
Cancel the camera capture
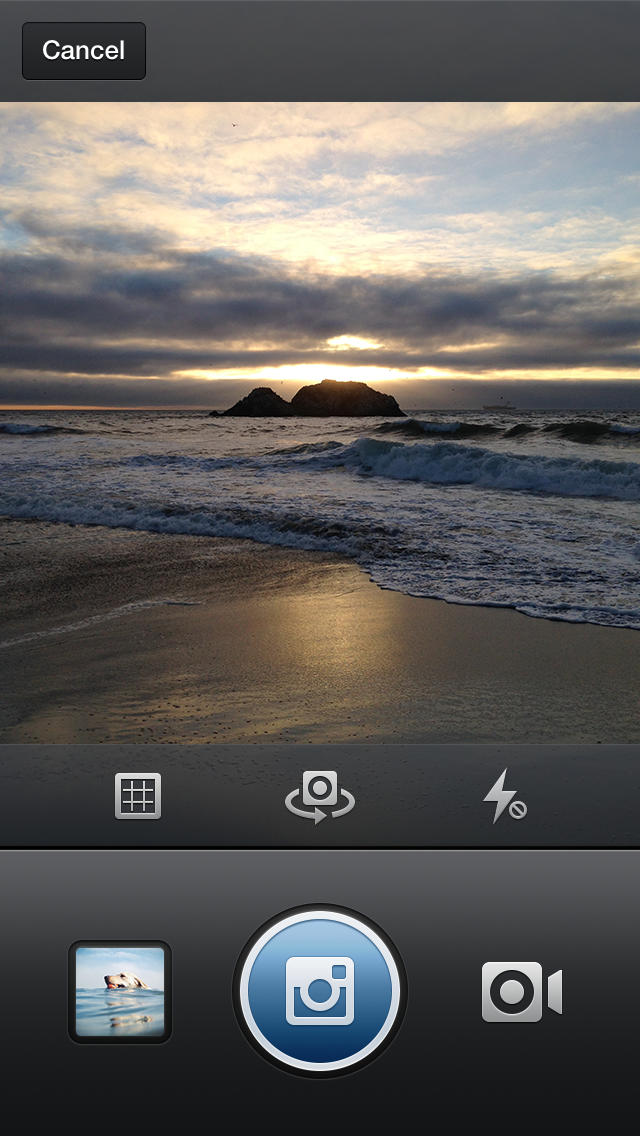pyautogui.click(x=84, y=51)
